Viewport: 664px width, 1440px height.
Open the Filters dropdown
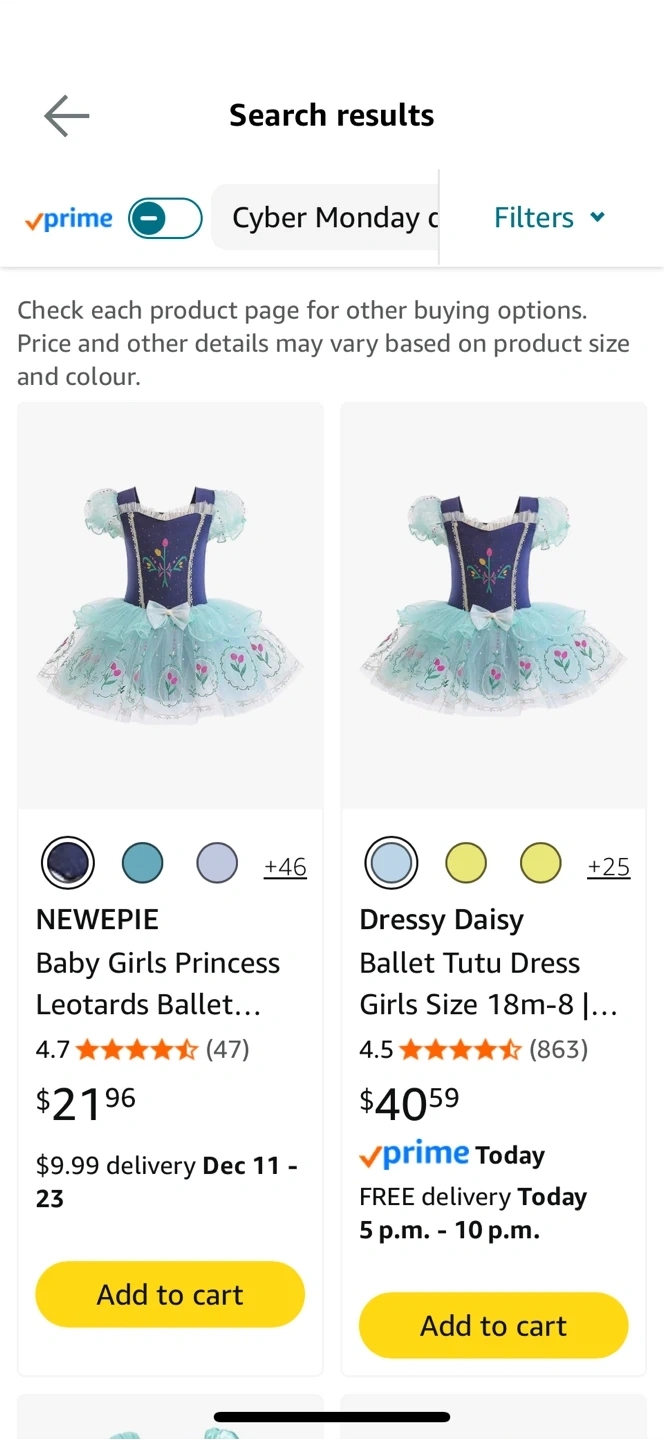pyautogui.click(x=549, y=218)
